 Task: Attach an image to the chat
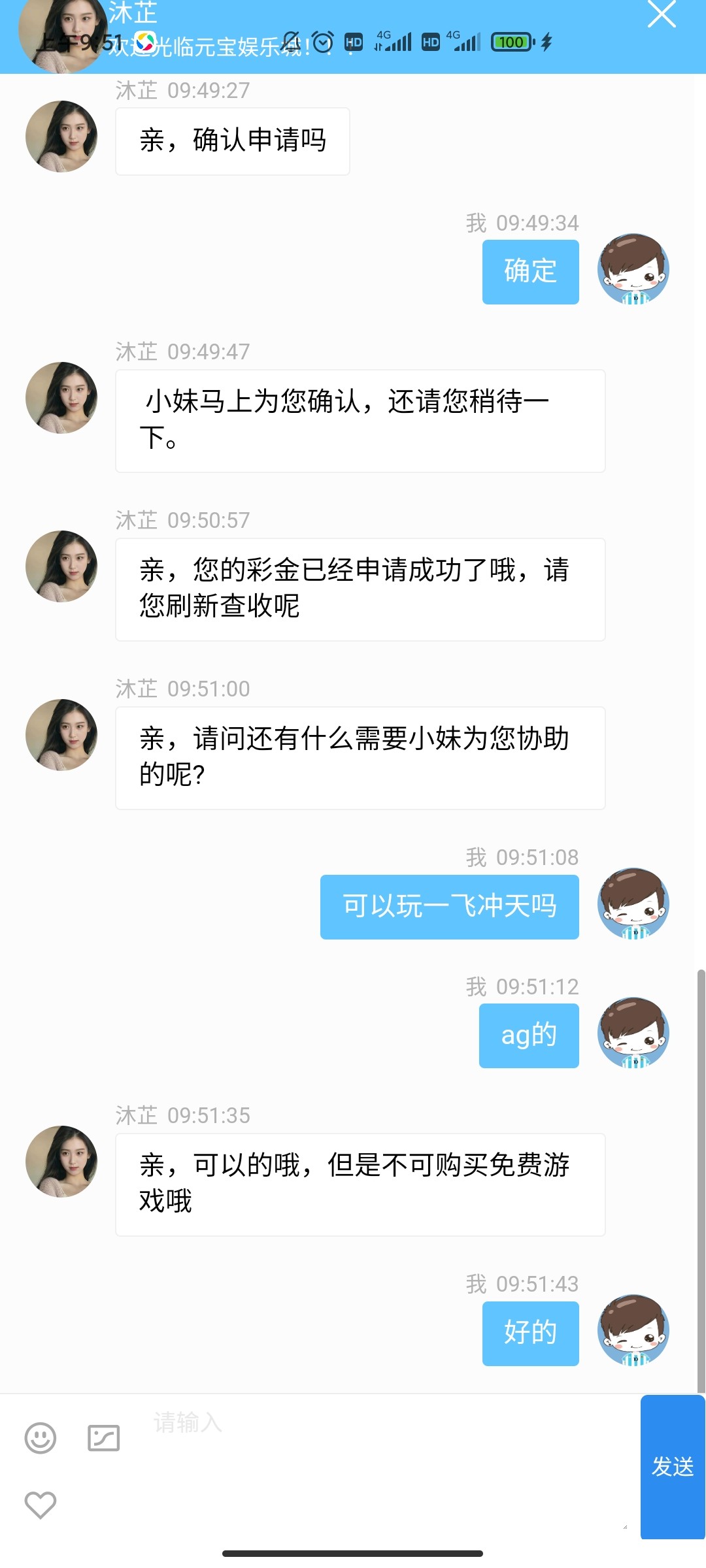pyautogui.click(x=104, y=1438)
